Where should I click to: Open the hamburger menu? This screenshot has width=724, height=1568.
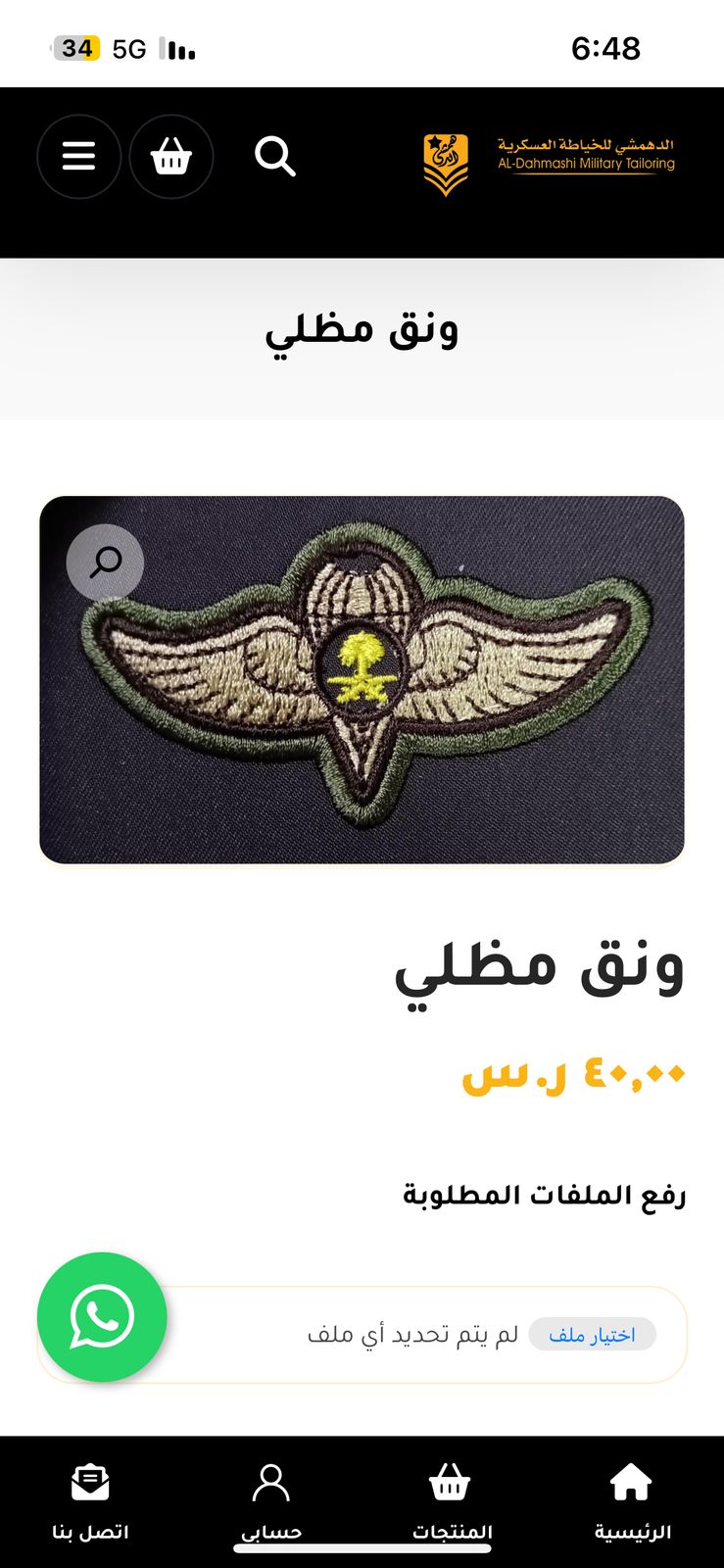(x=79, y=157)
